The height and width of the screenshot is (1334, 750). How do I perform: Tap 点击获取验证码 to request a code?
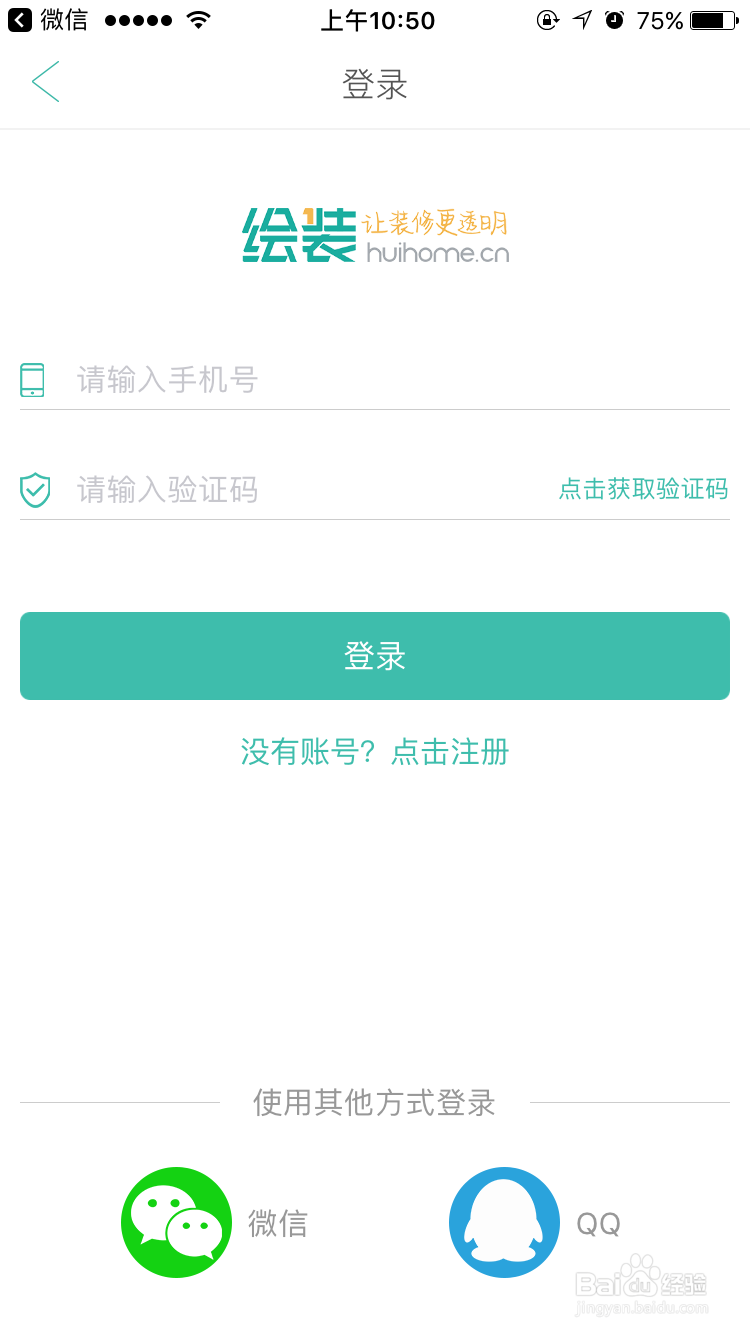pos(644,489)
